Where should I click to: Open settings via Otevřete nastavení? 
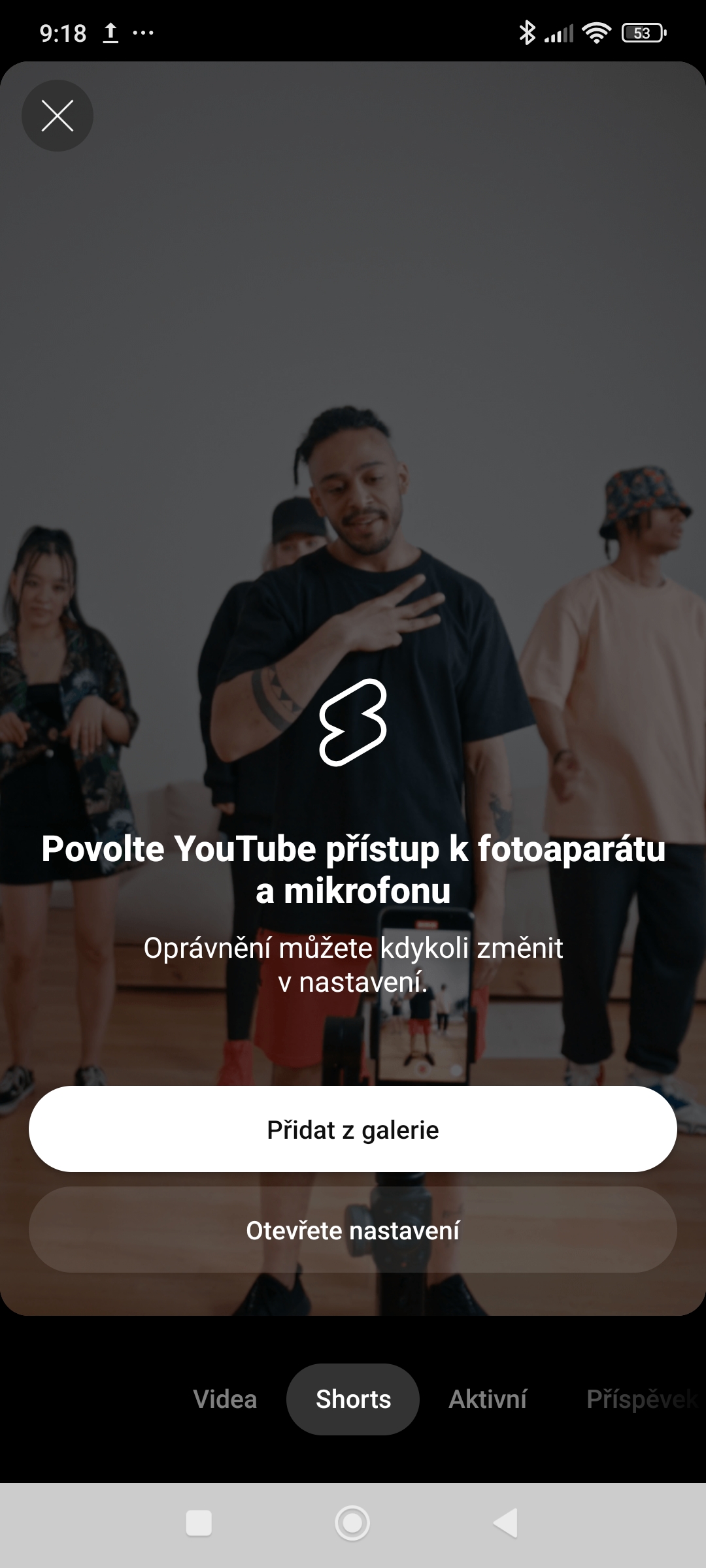353,1230
